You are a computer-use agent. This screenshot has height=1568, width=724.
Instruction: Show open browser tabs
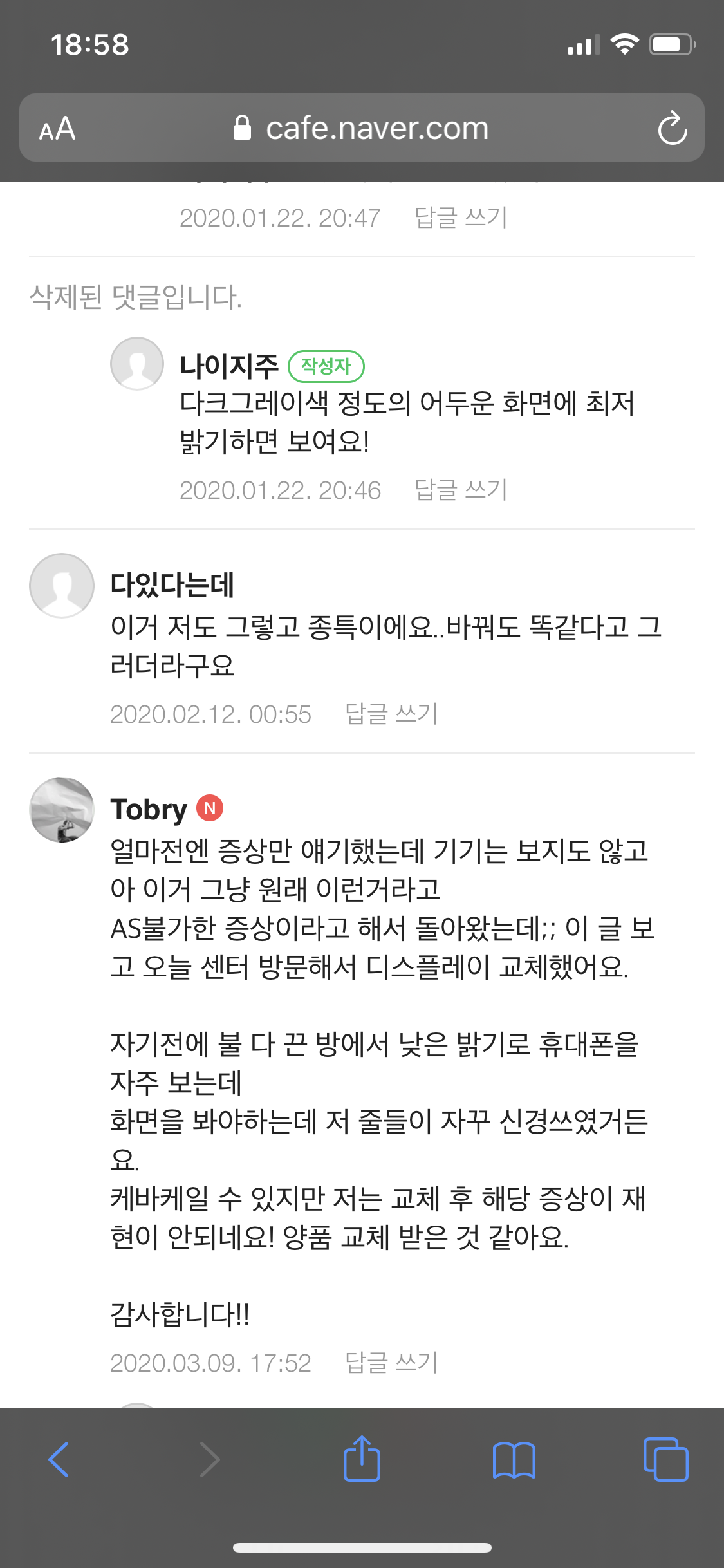click(x=665, y=1459)
